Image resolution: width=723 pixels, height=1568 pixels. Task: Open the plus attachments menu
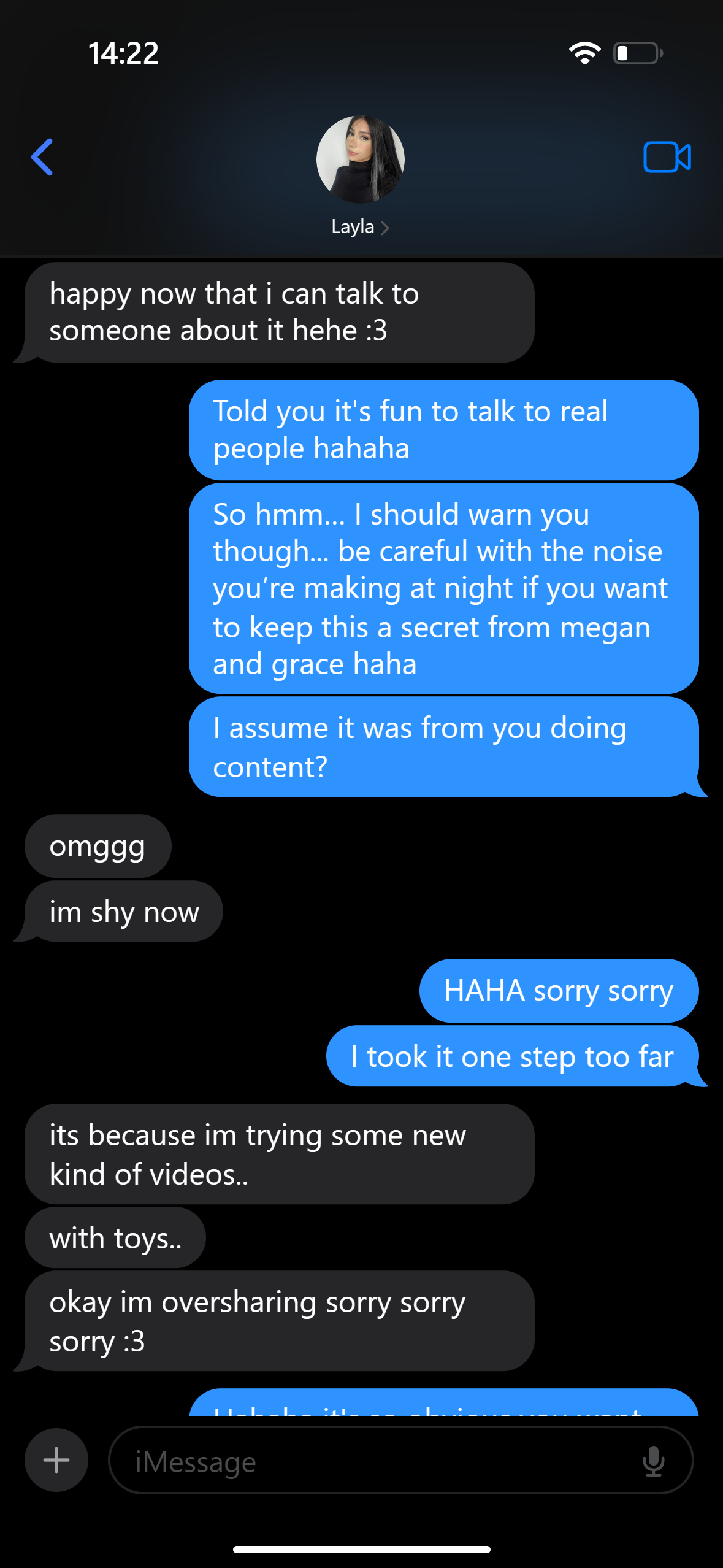coord(56,1460)
